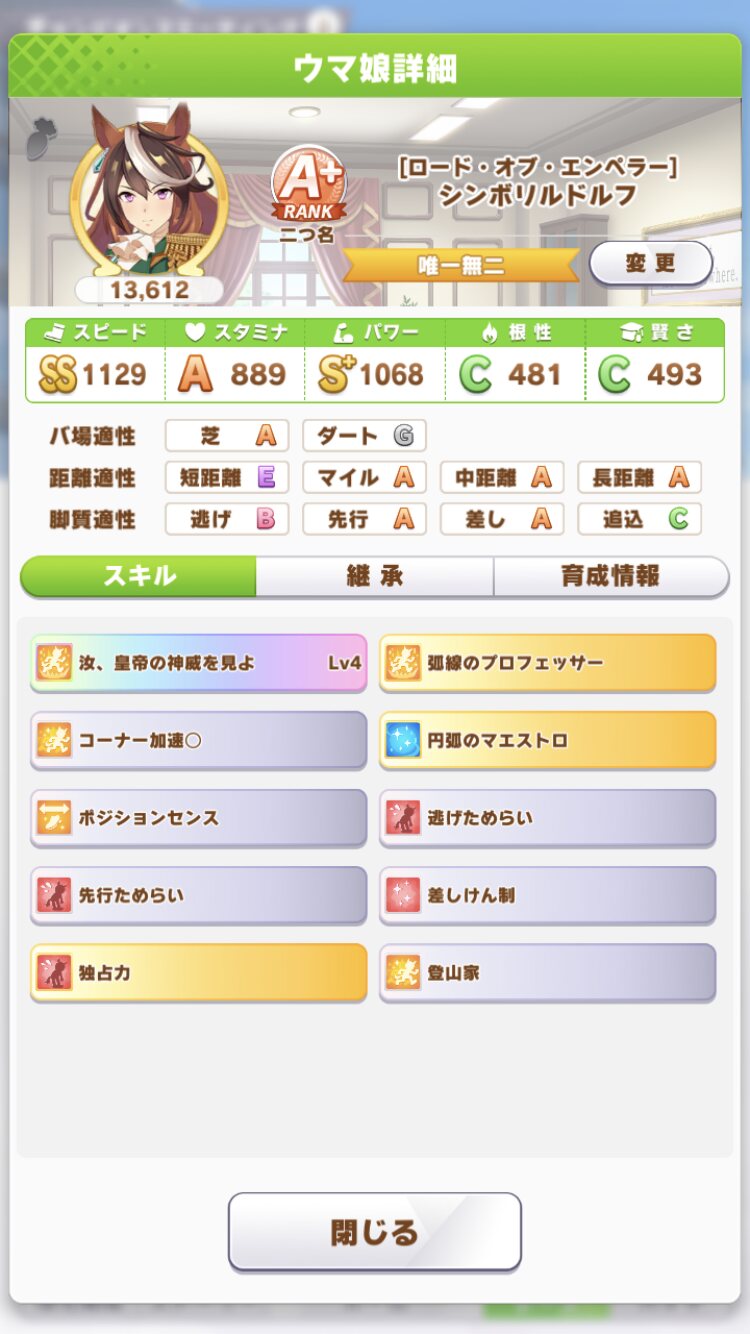The height and width of the screenshot is (1334, 750).
Task: Select the スキル tab
Action: click(139, 576)
